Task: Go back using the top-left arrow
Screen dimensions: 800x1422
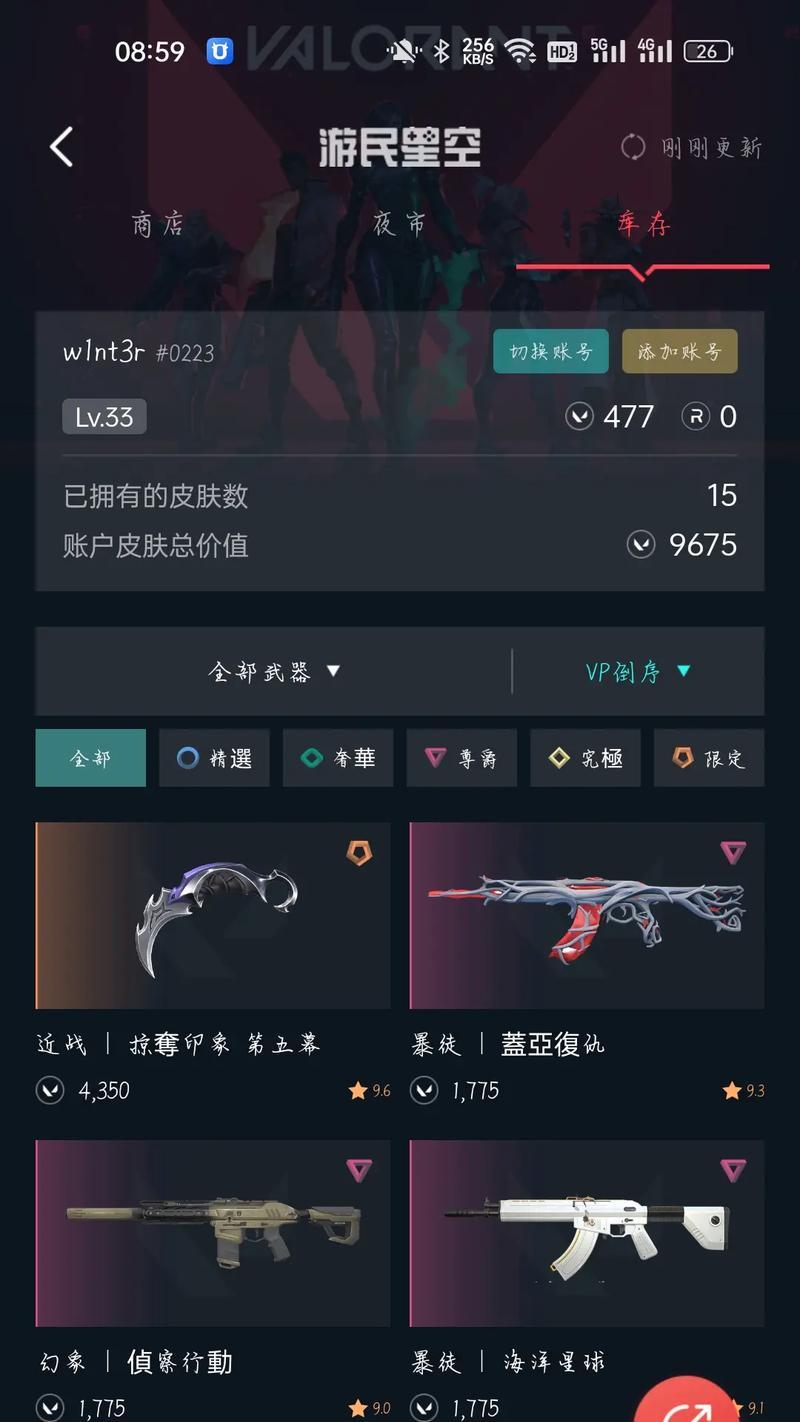Action: (62, 148)
